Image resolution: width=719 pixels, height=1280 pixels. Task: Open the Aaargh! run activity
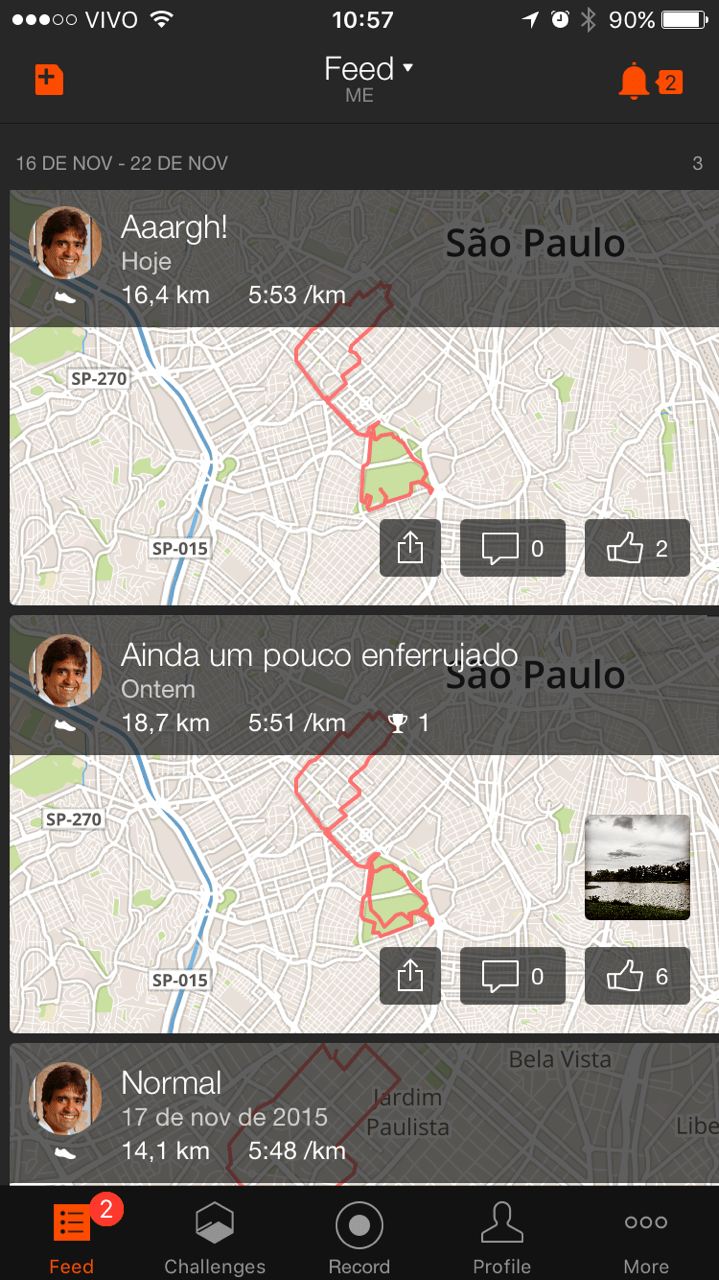pos(176,228)
